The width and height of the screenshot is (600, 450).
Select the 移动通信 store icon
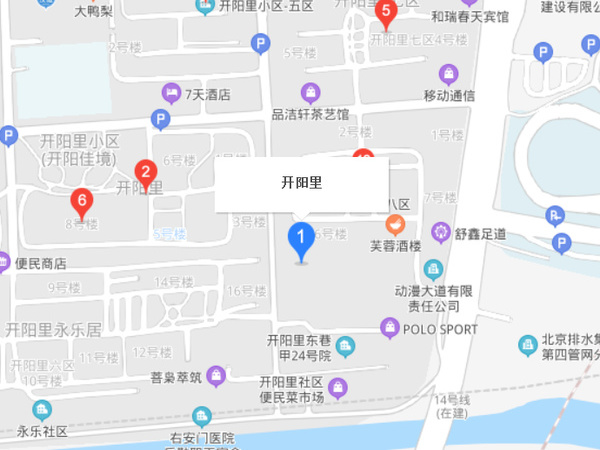coord(448,75)
